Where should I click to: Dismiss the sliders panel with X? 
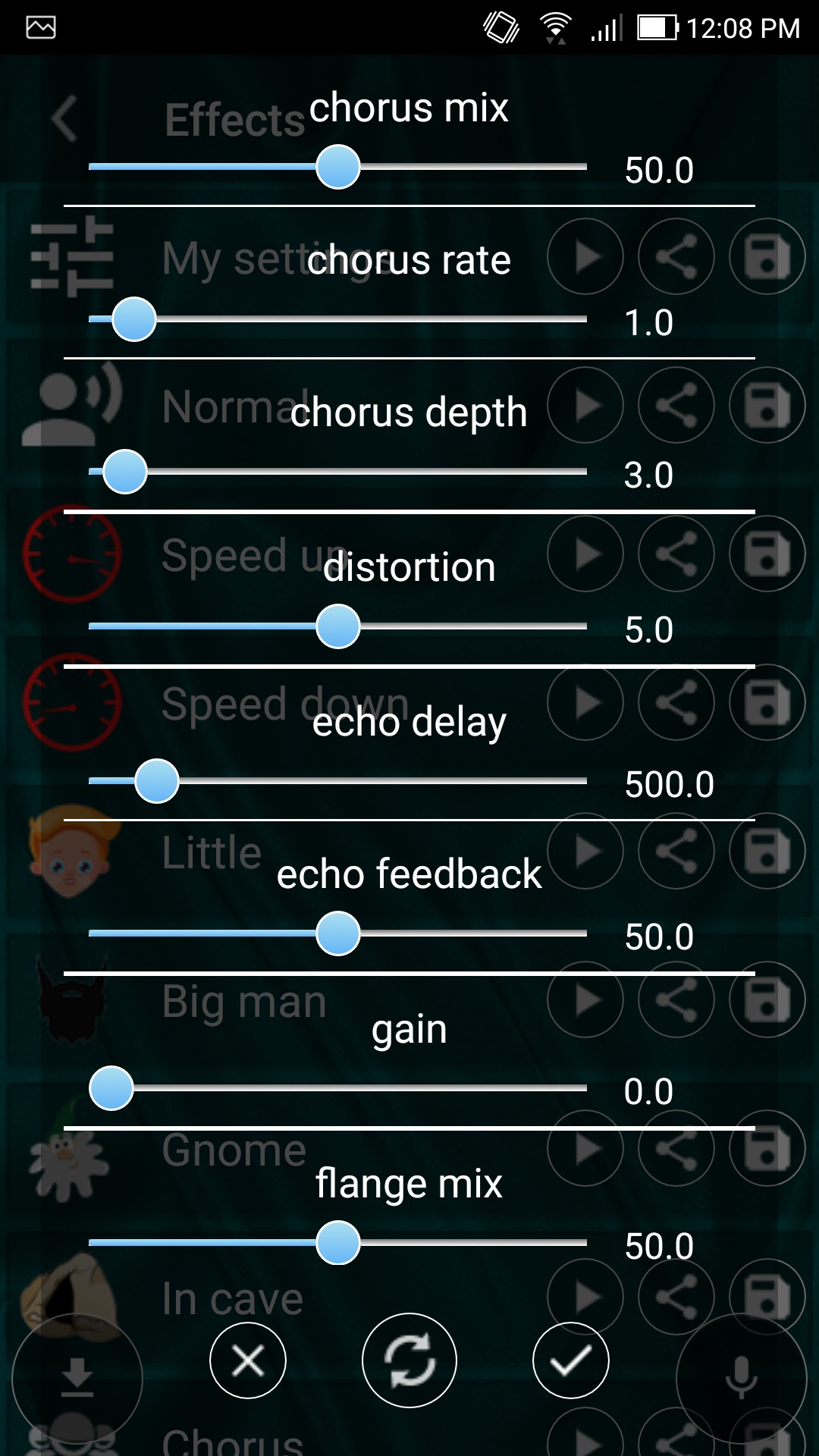pos(248,1360)
